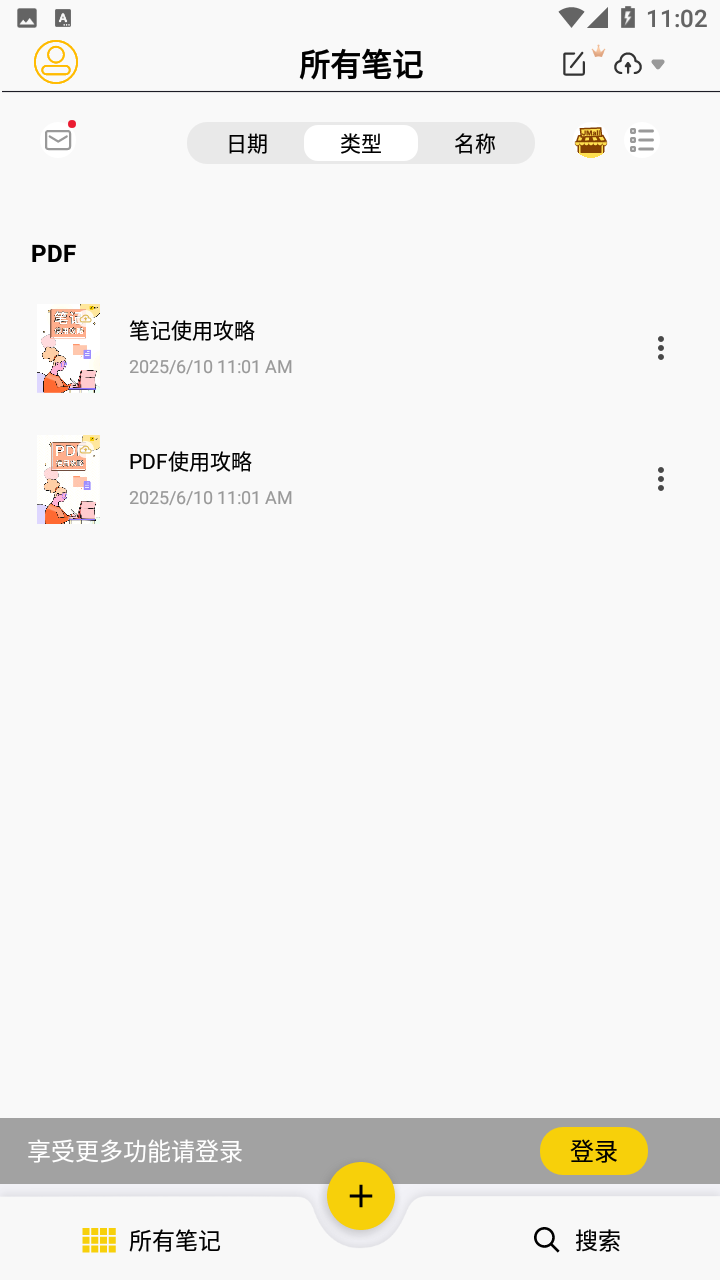Screen dimensions: 720x1280
Task: Open the user profile icon
Action: coord(56,62)
